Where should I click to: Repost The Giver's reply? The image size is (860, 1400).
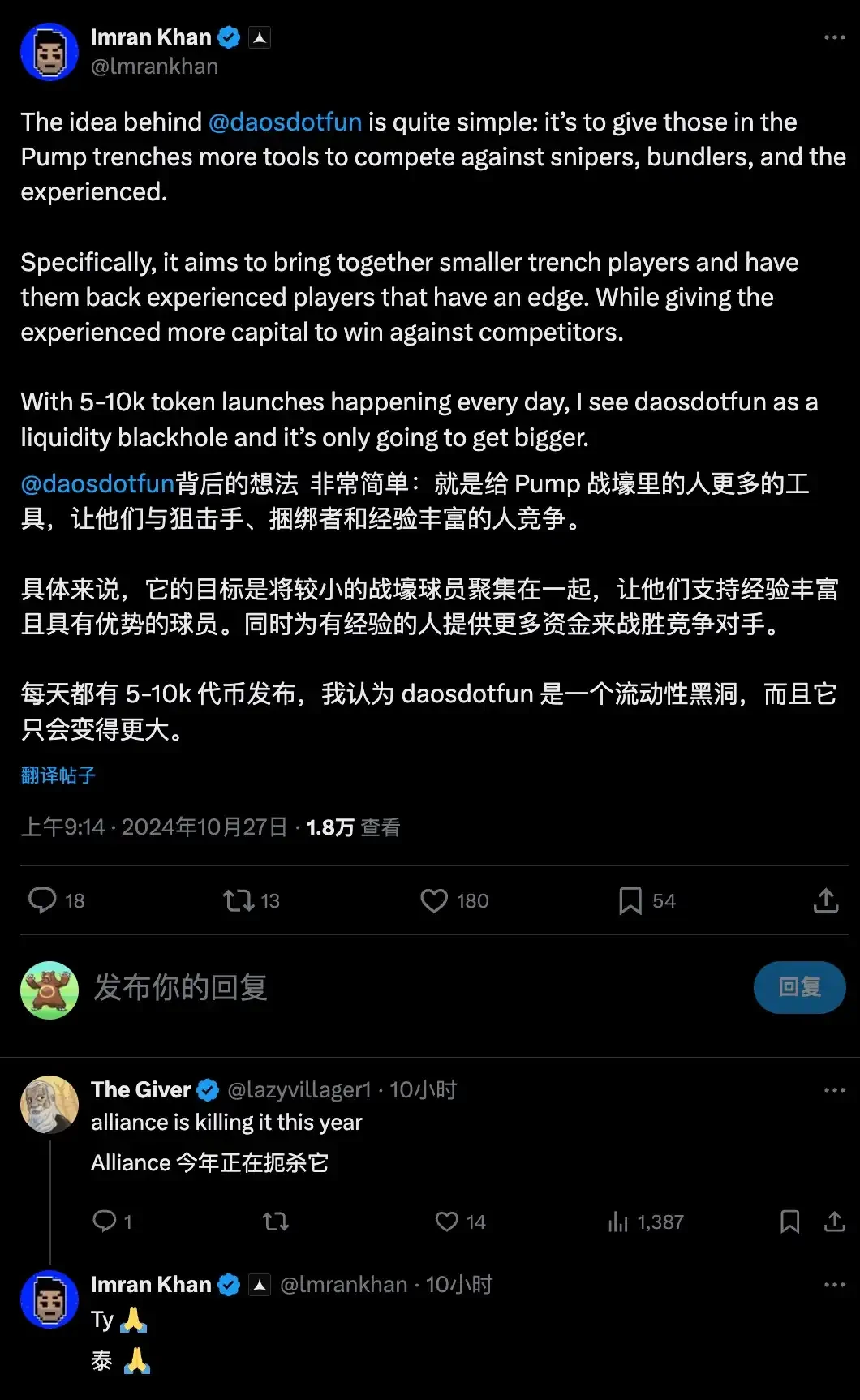point(276,1222)
